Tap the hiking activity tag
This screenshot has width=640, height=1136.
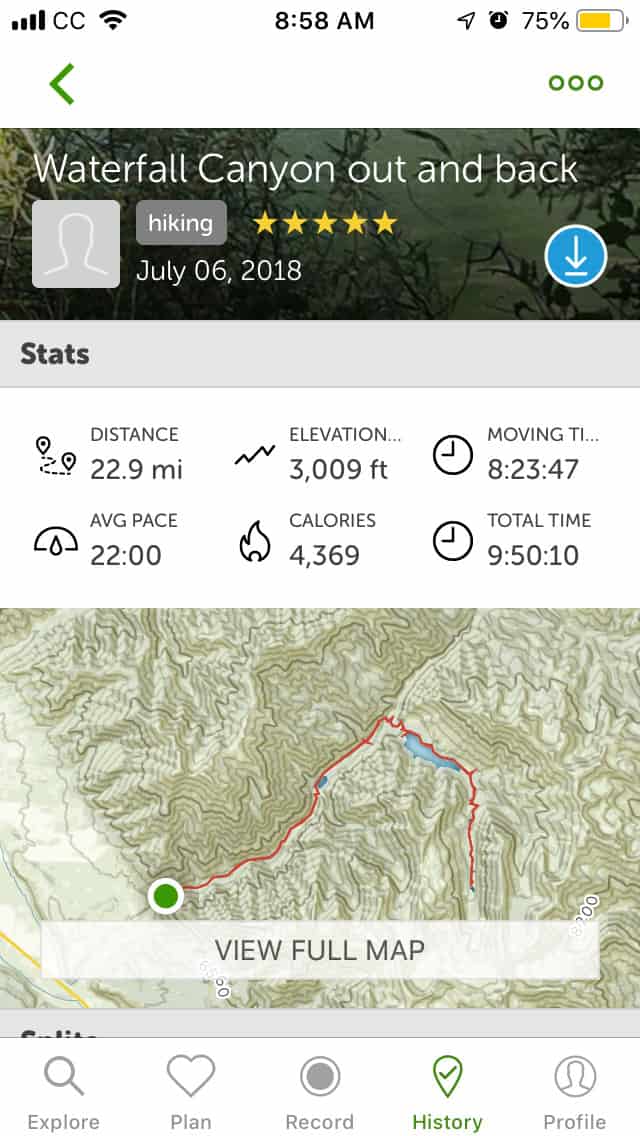point(181,223)
